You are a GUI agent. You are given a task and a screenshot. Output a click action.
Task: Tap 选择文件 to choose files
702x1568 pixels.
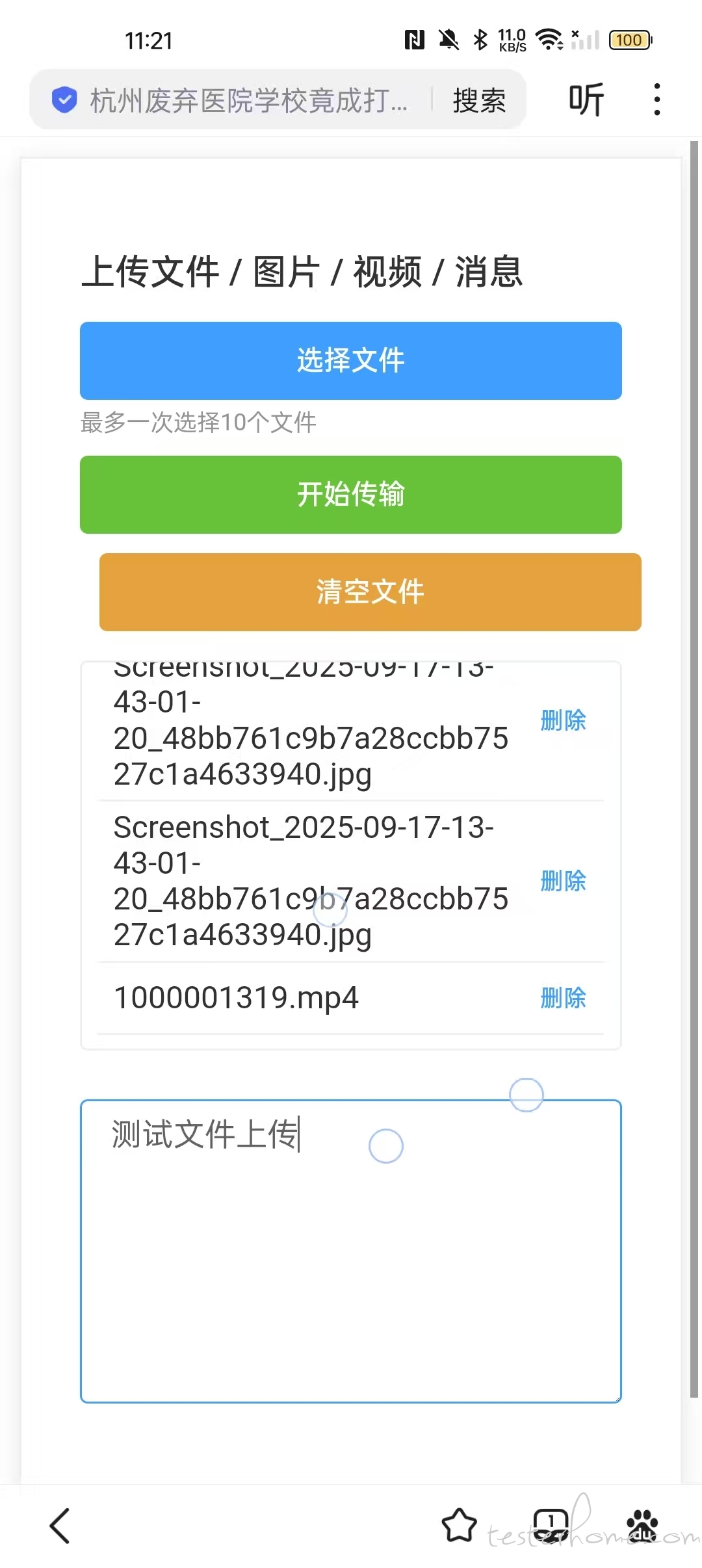(350, 360)
